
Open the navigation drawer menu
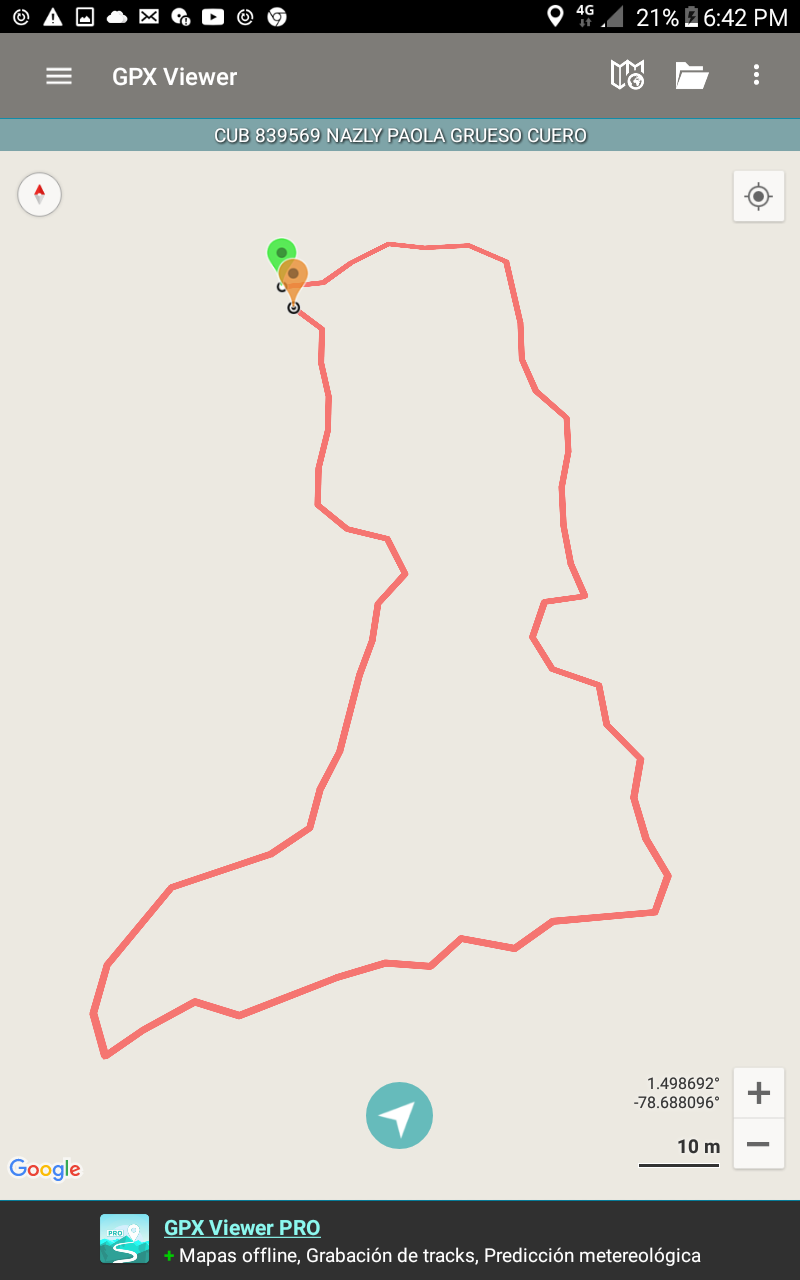59,76
